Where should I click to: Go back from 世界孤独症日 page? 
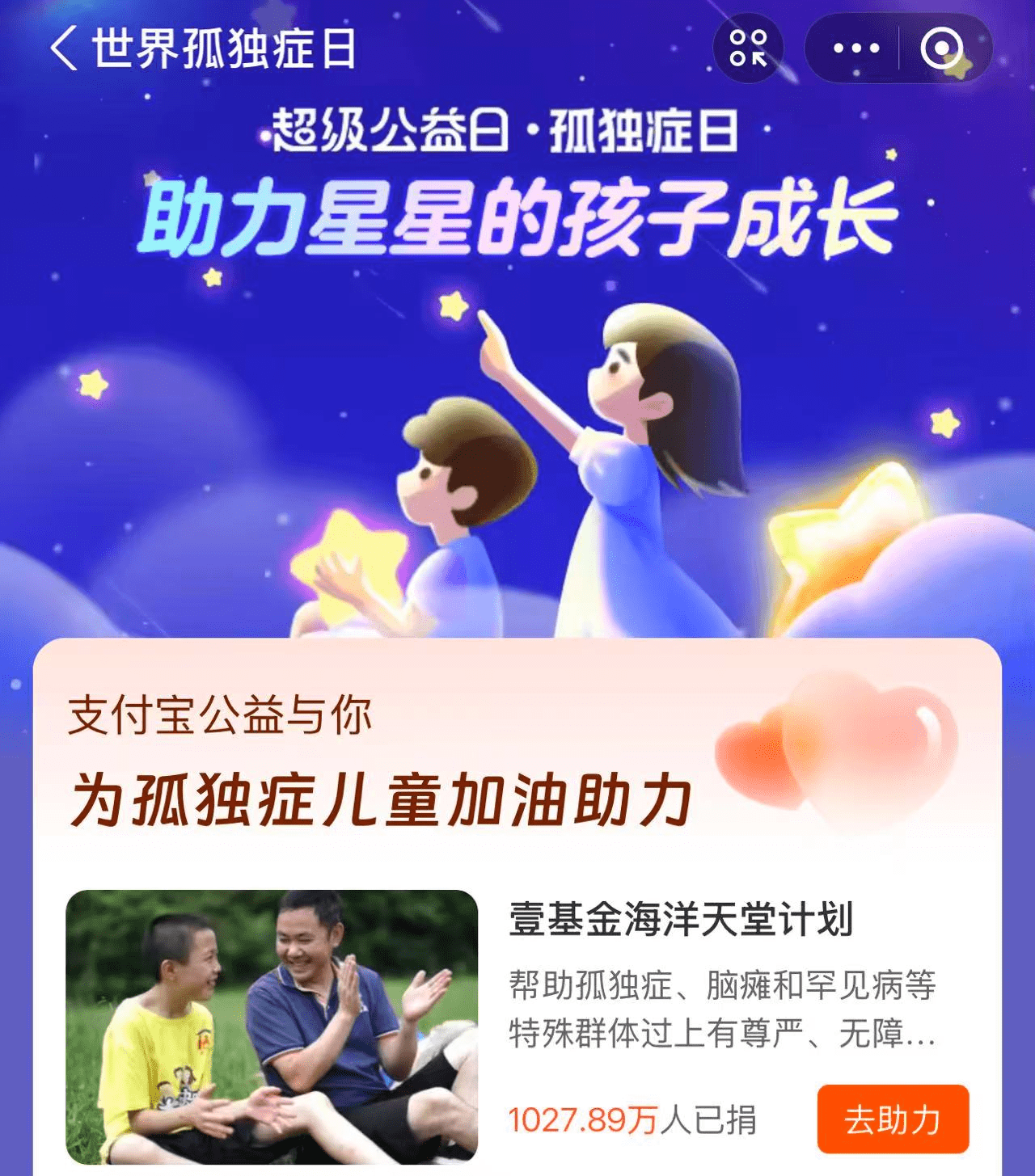63,48
